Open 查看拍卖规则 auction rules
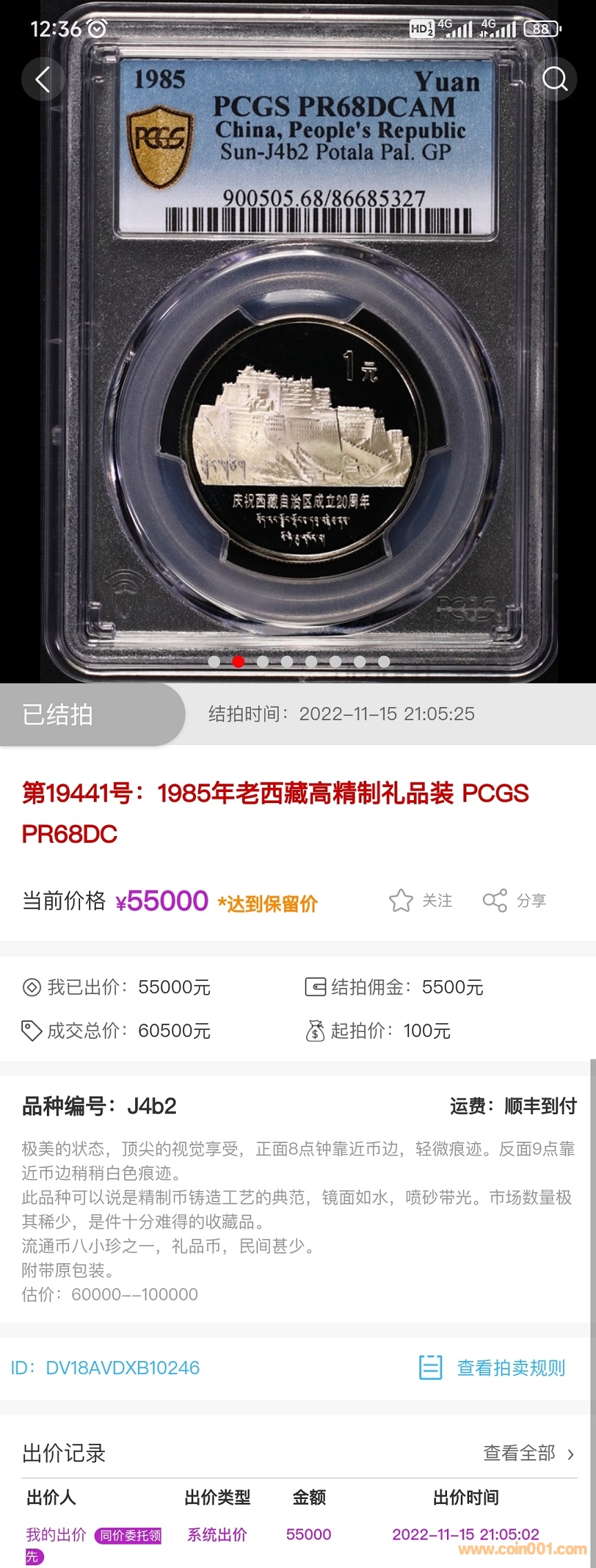Viewport: 596px width, 1568px height. click(493, 1367)
